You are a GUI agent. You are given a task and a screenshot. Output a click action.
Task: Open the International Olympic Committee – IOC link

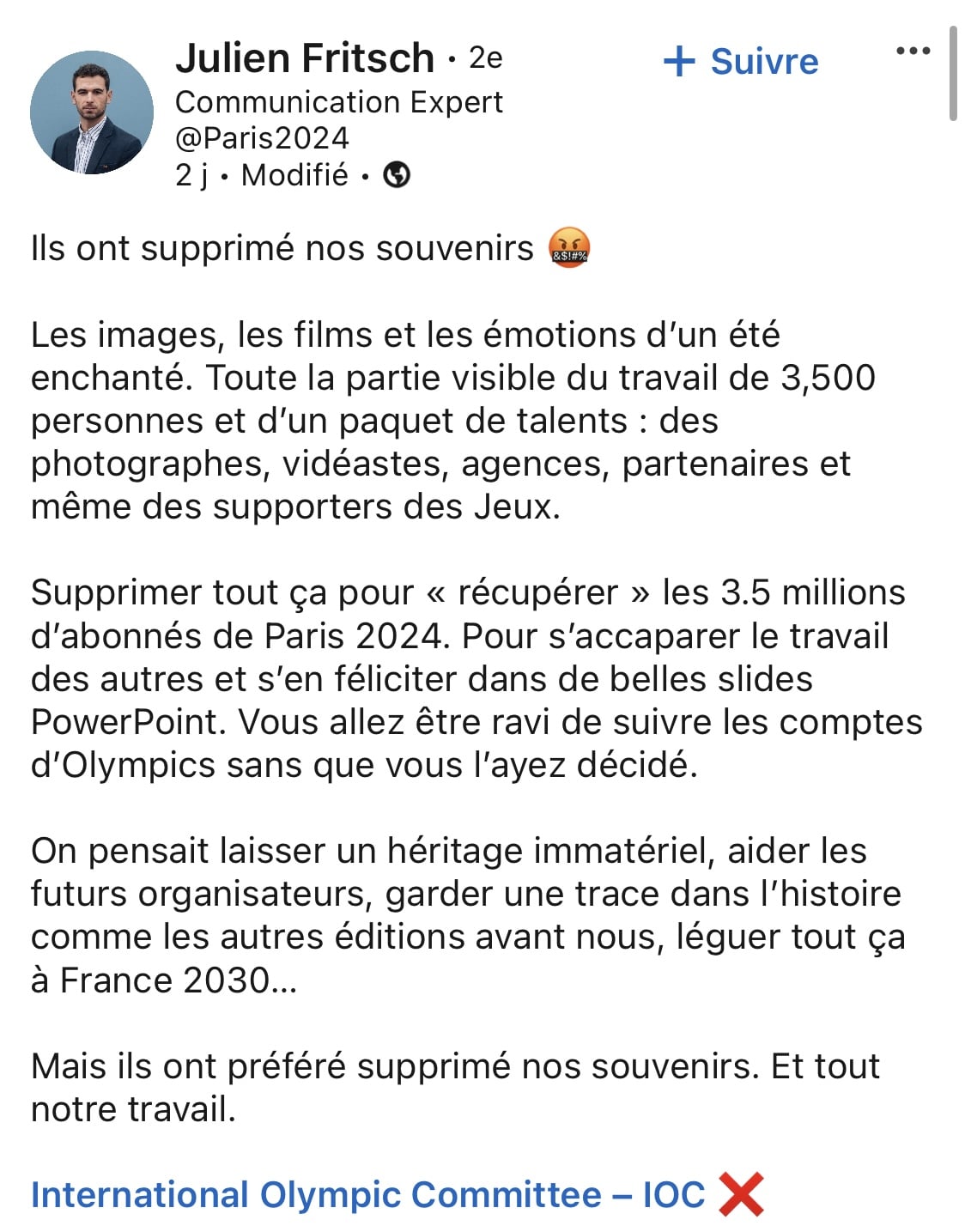coord(367,1194)
